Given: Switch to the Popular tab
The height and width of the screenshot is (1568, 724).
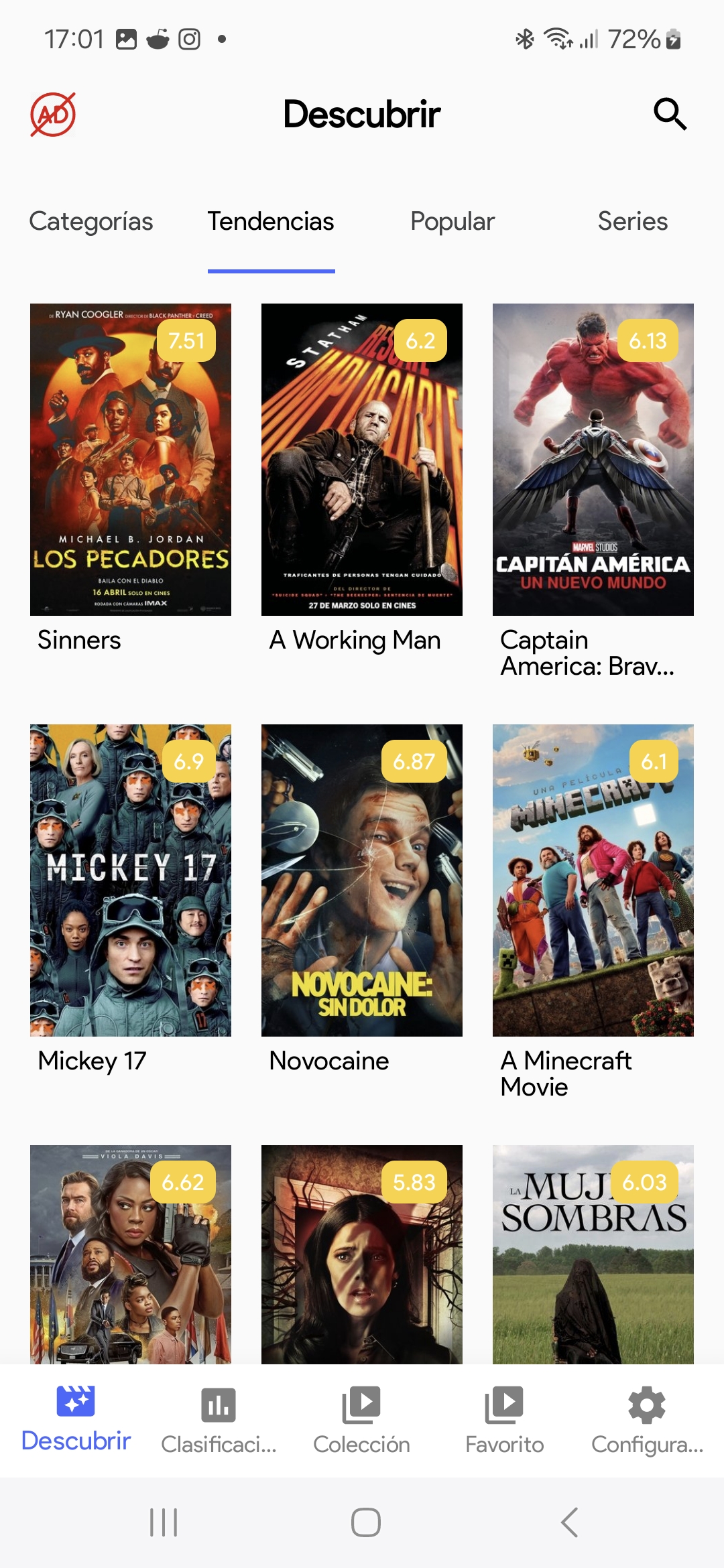Looking at the screenshot, I should pos(452,222).
